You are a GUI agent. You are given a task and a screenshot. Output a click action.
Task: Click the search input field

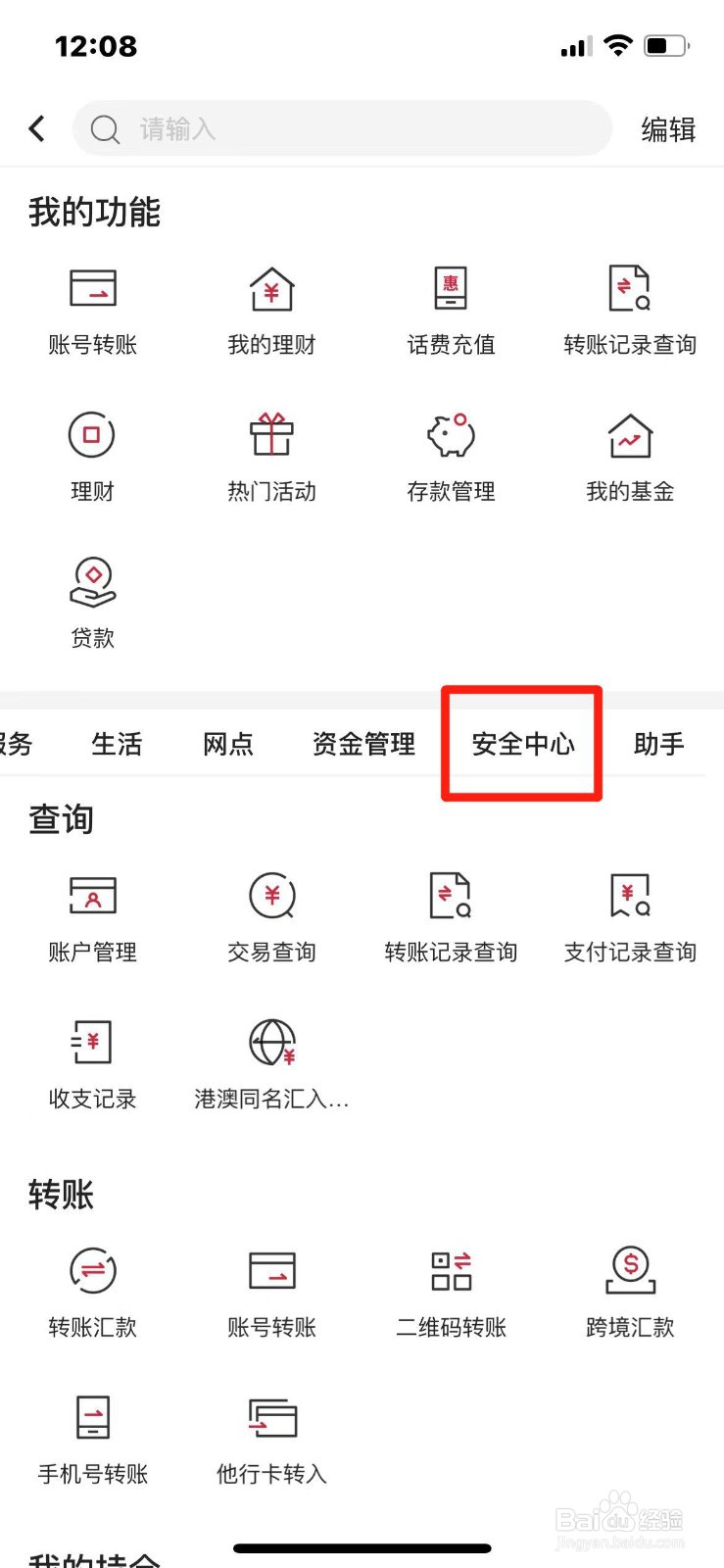[341, 128]
